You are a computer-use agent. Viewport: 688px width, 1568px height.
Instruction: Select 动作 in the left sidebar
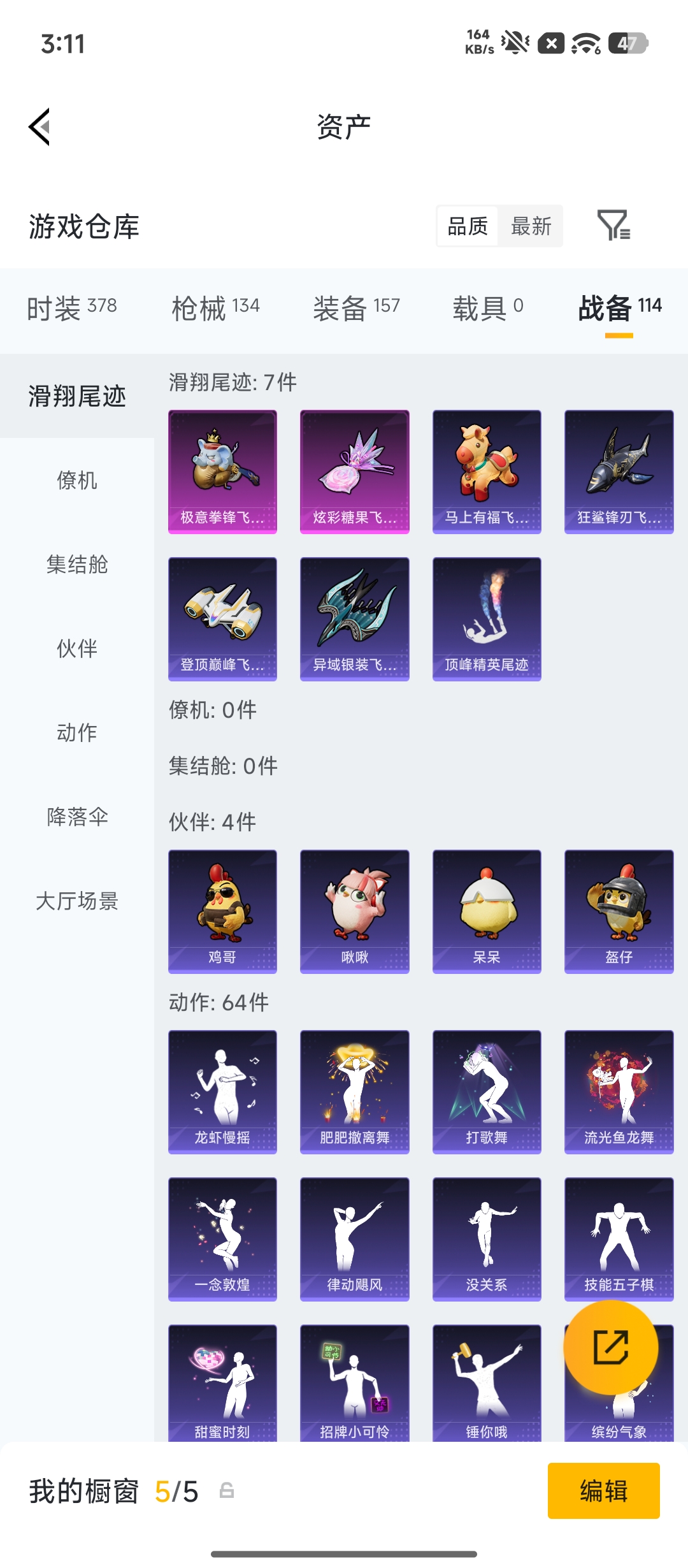click(x=78, y=733)
